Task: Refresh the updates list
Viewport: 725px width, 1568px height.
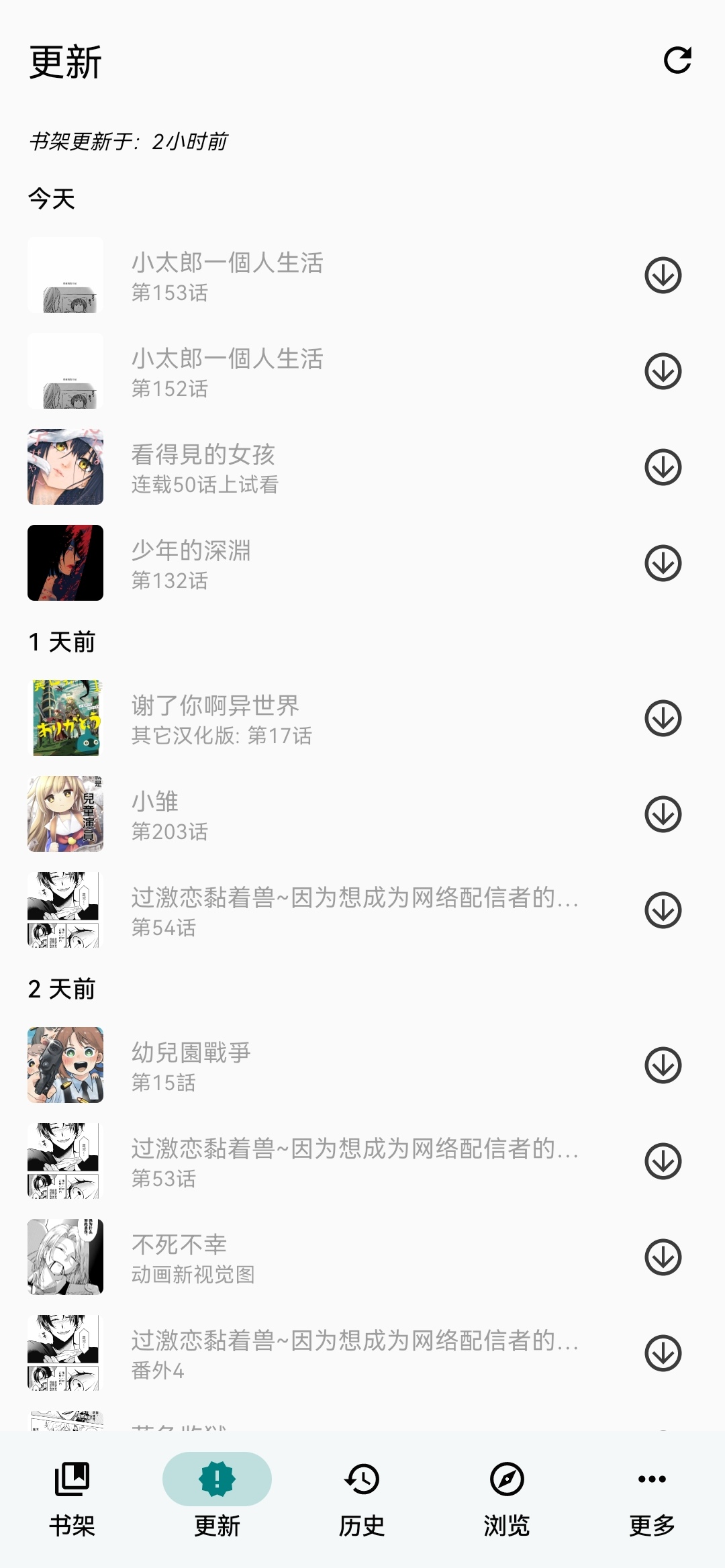Action: click(677, 60)
